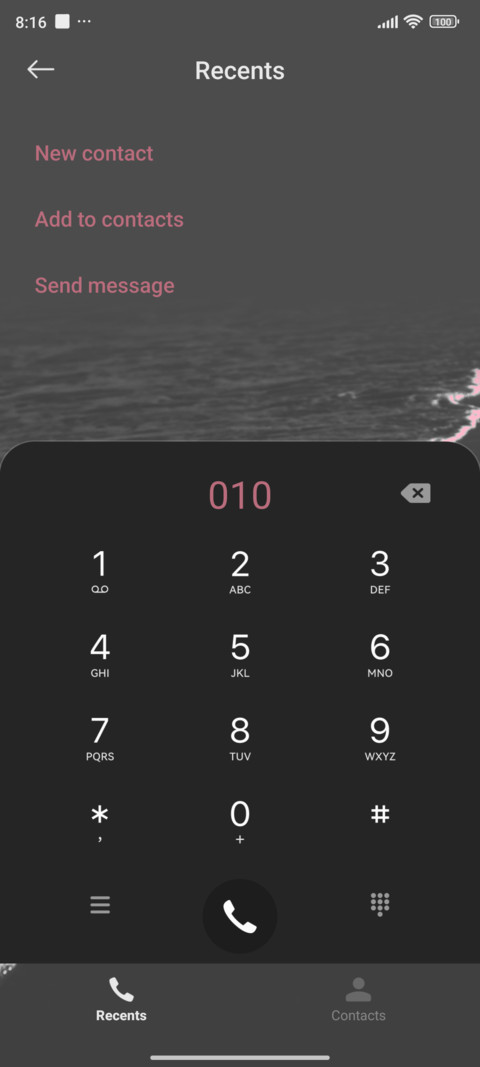Open the dialer menu icon
This screenshot has width=480, height=1067.
tap(100, 904)
